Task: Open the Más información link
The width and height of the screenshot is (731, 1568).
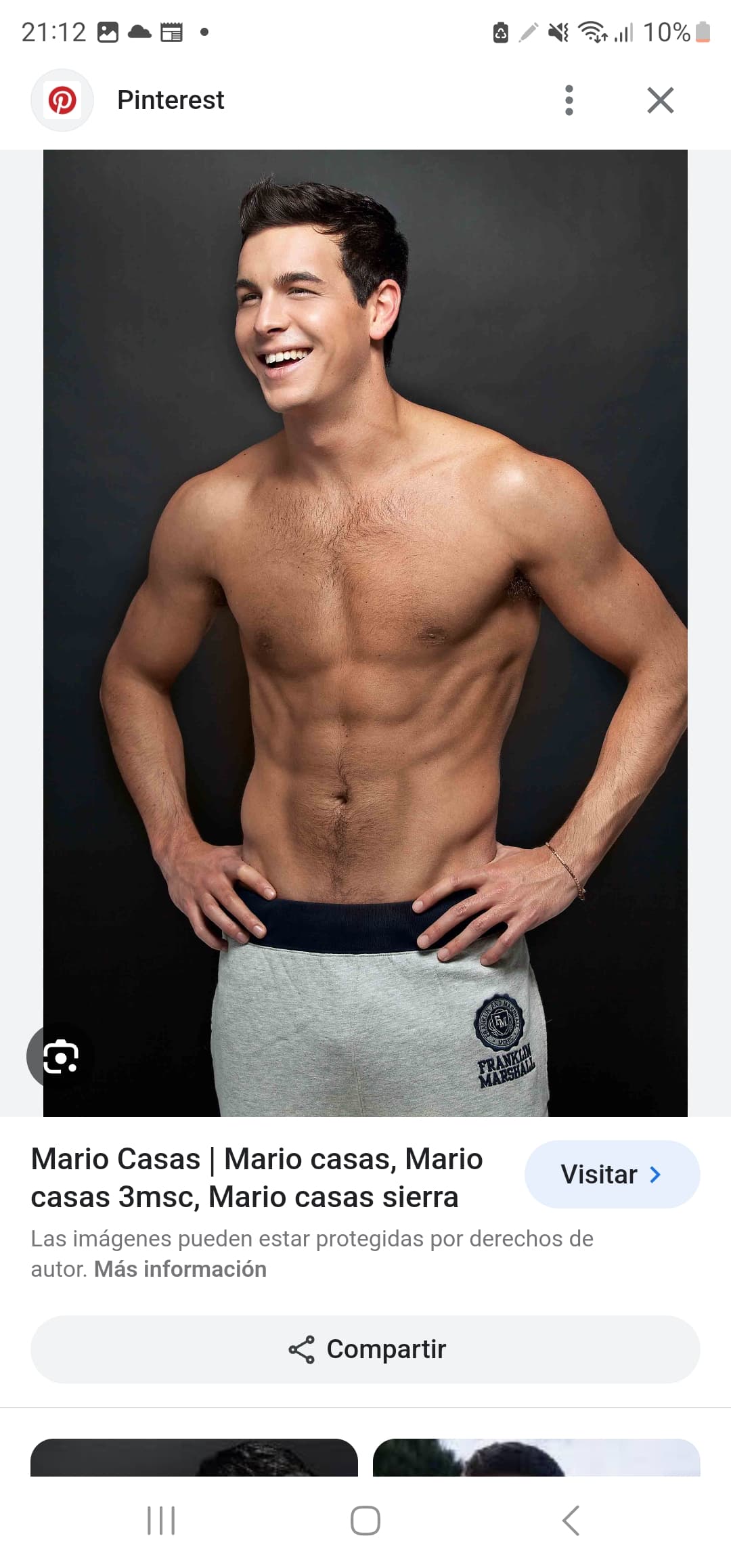Action: tap(180, 1269)
